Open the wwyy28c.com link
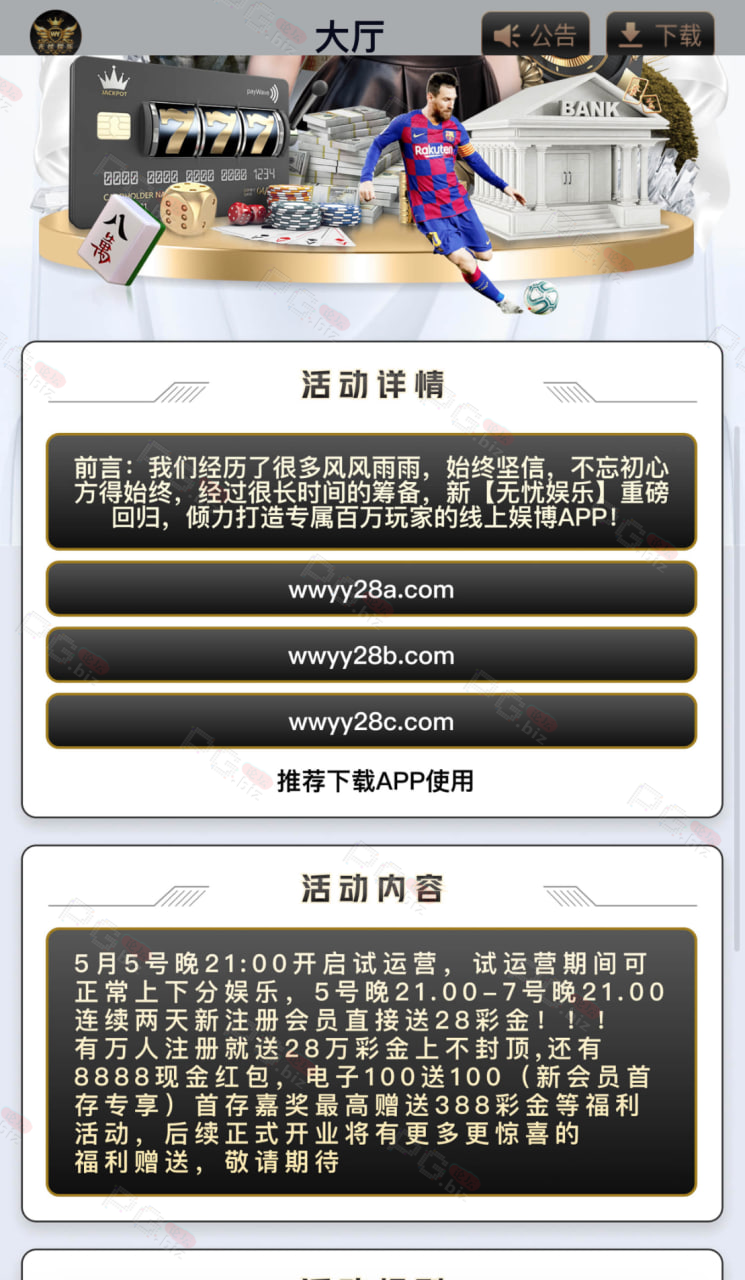The image size is (745, 1280). 371,721
